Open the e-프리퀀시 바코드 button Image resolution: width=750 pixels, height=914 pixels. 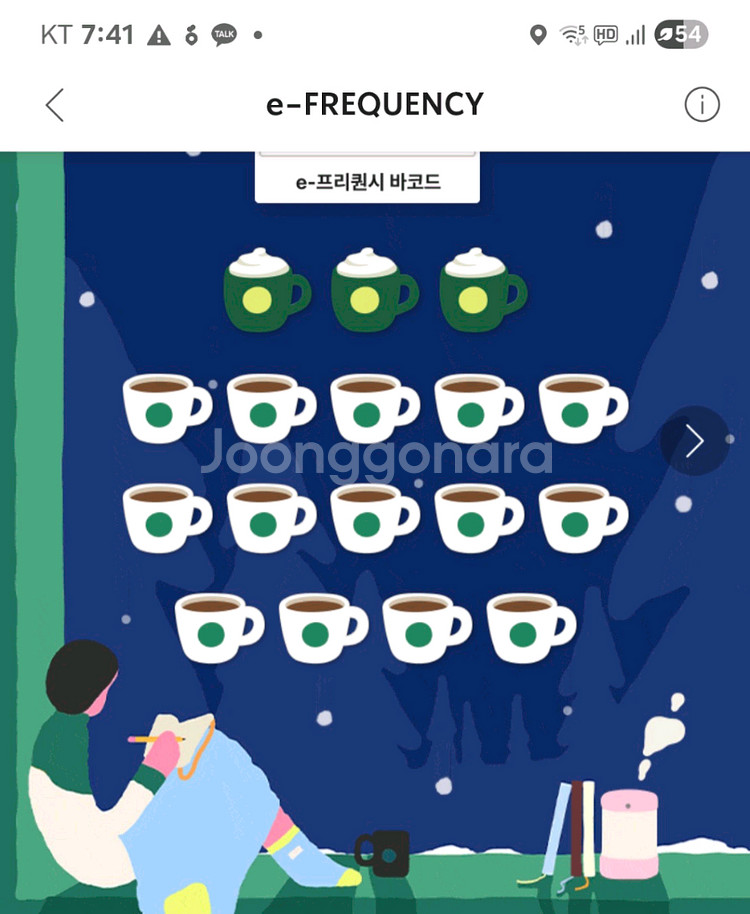[368, 181]
